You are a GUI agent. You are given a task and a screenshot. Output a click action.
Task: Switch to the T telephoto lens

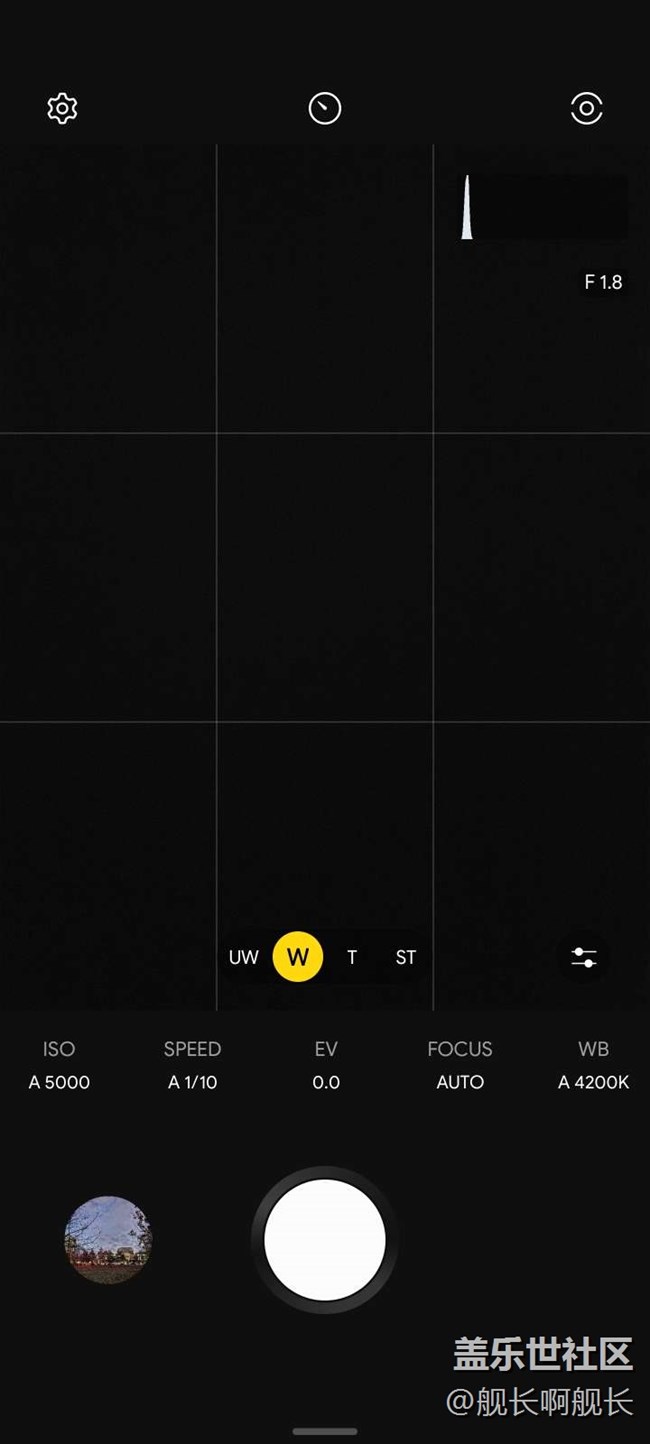(x=352, y=957)
